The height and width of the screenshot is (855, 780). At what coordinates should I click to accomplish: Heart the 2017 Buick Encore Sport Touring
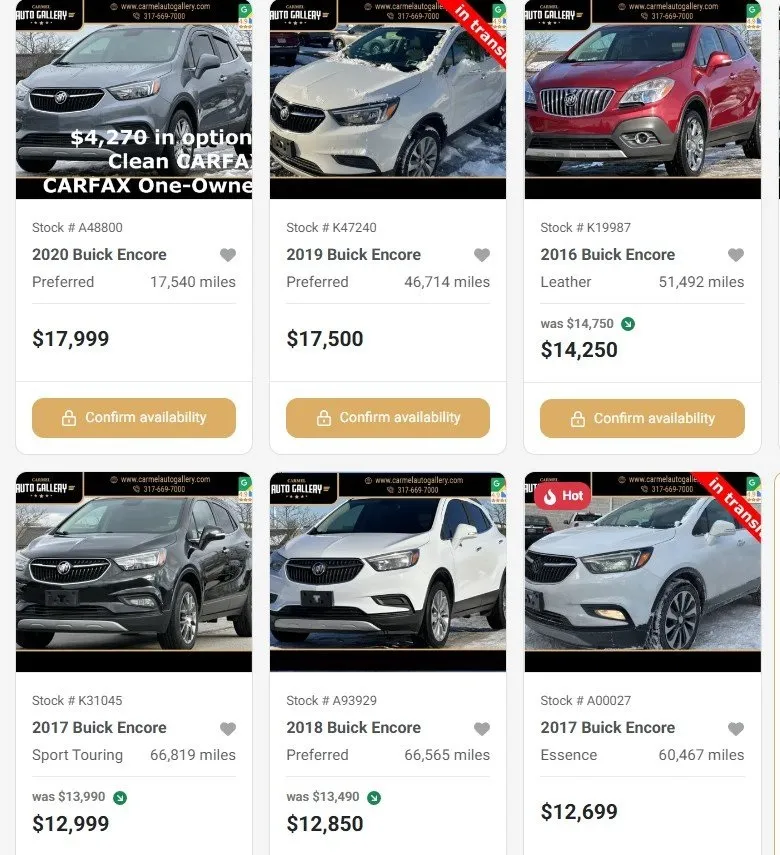(228, 729)
